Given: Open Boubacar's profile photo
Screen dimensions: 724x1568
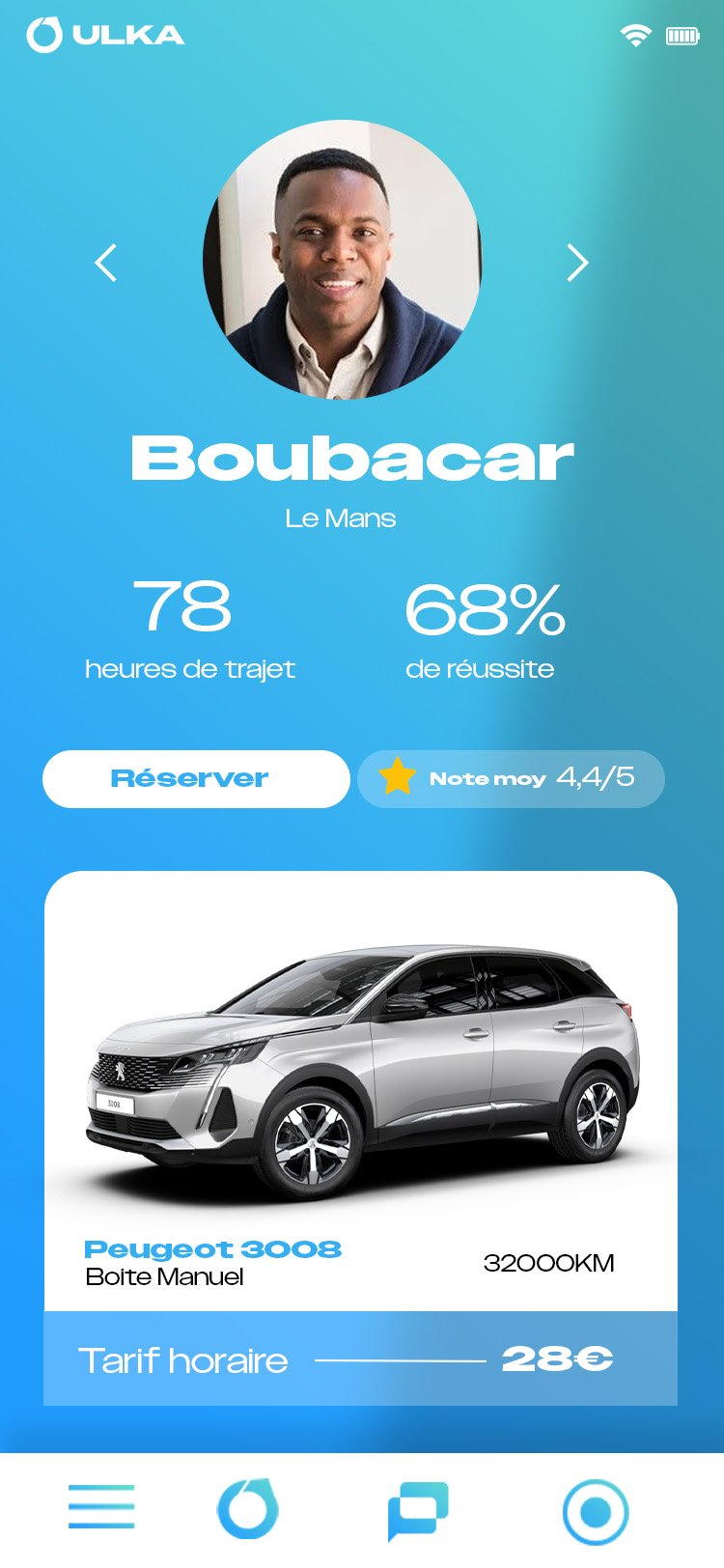Looking at the screenshot, I should 342,260.
